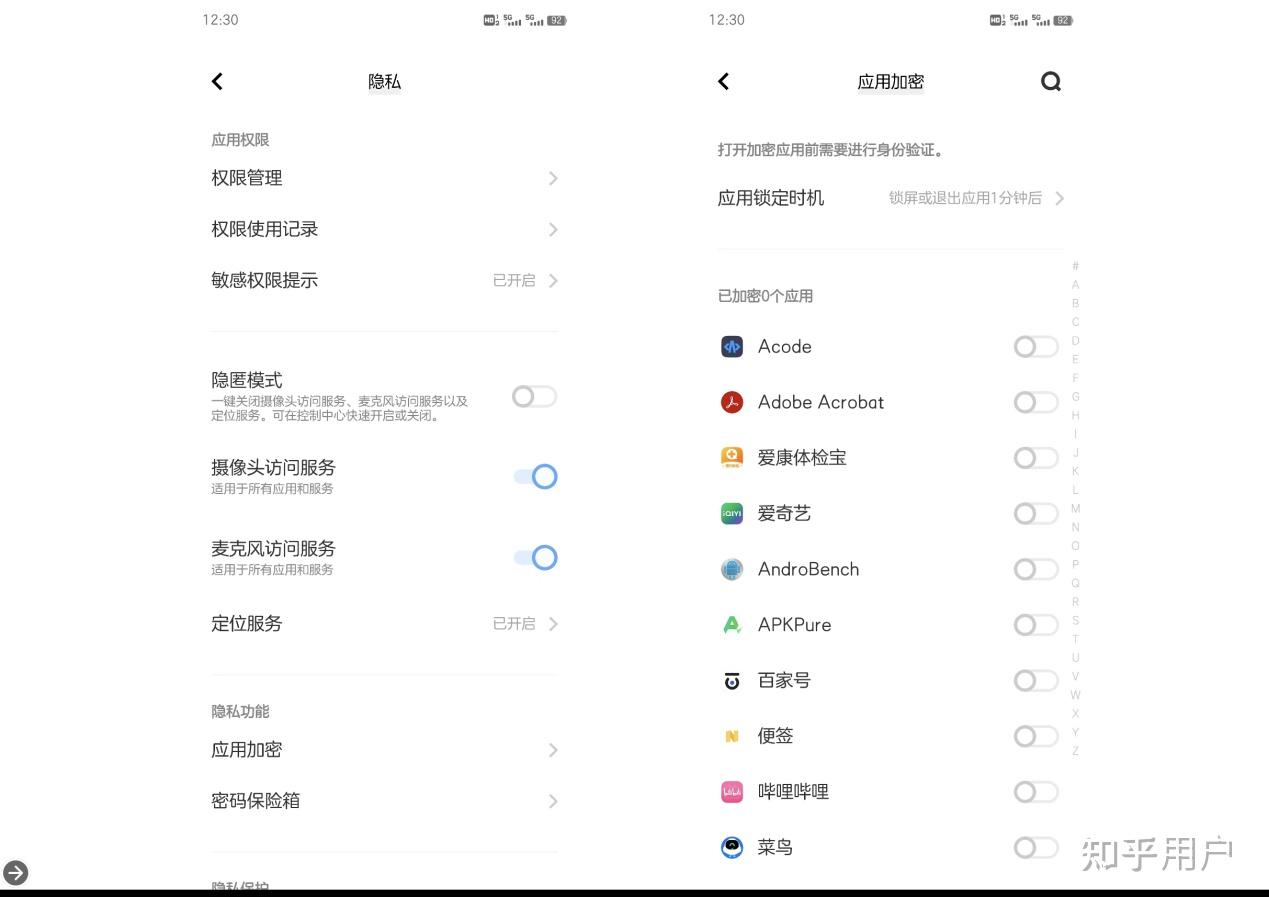The image size is (1269, 897).
Task: Enable encryption for 百家号
Action: [1036, 681]
